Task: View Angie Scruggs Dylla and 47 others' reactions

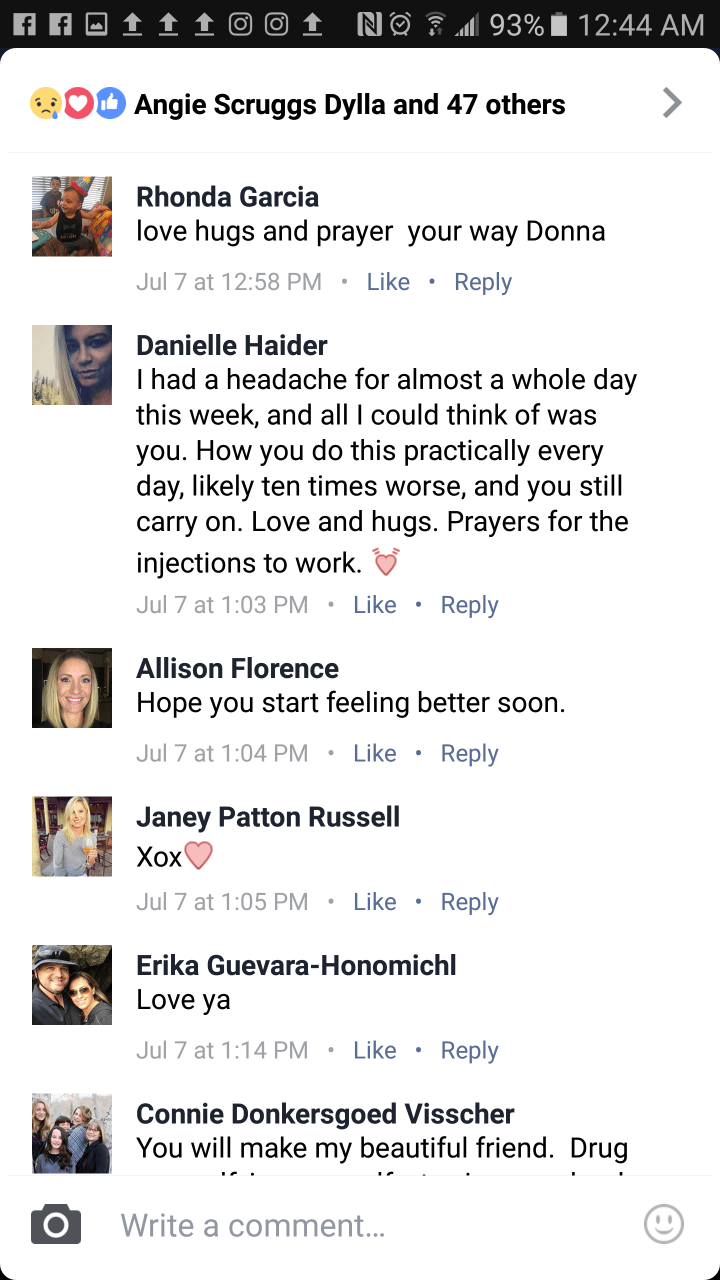Action: click(x=349, y=104)
